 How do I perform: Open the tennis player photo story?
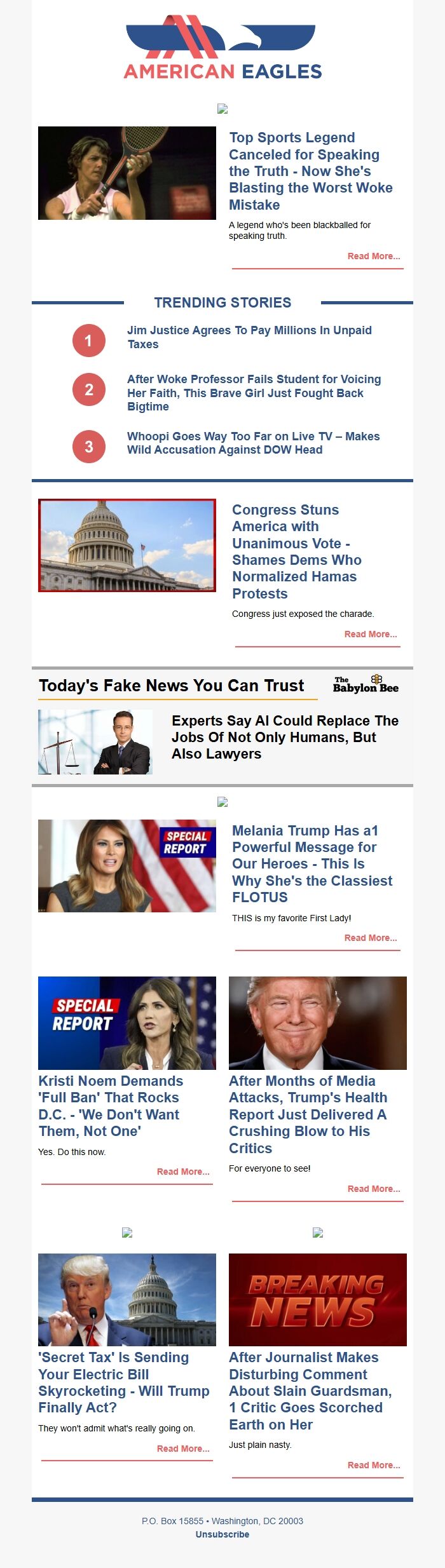pyautogui.click(x=127, y=173)
